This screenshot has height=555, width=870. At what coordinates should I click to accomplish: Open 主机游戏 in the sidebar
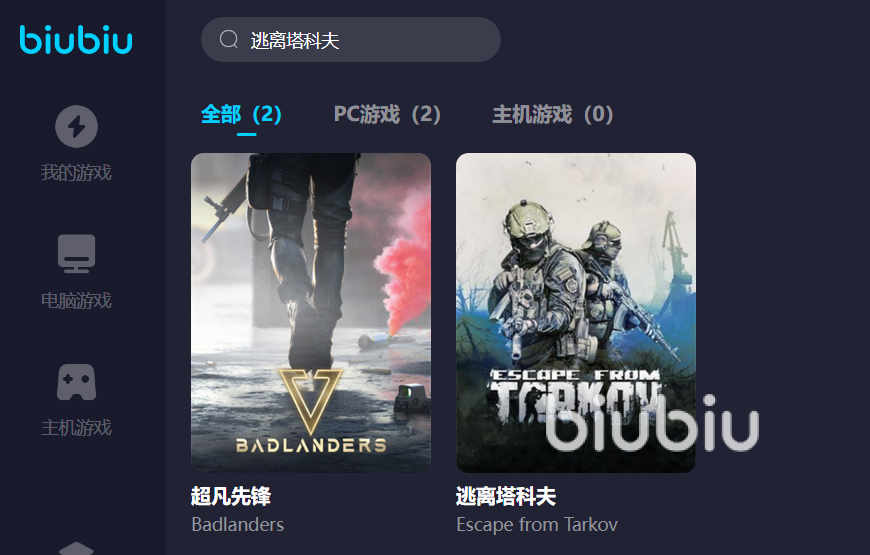click(76, 398)
